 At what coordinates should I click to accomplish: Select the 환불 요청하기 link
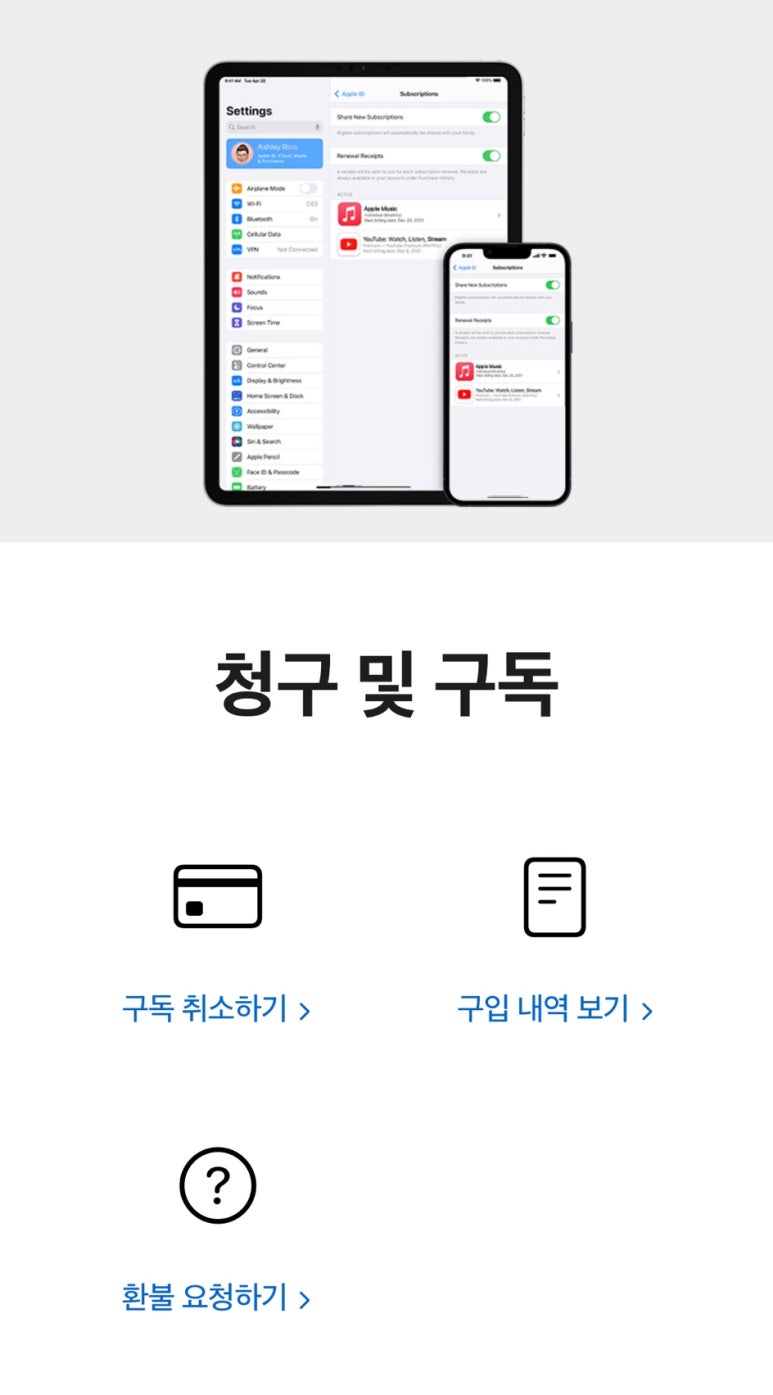coord(216,1297)
